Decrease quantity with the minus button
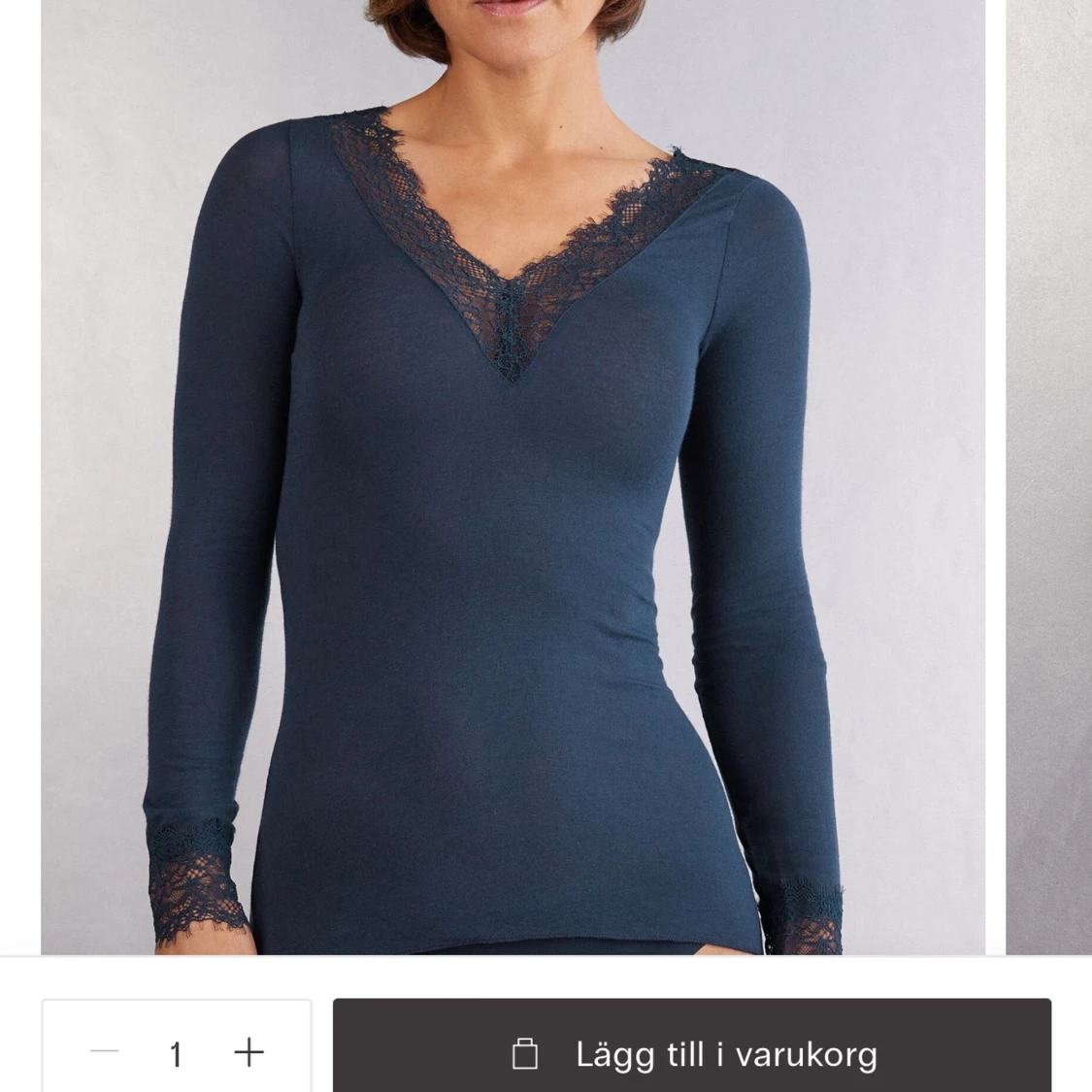 click(104, 1051)
